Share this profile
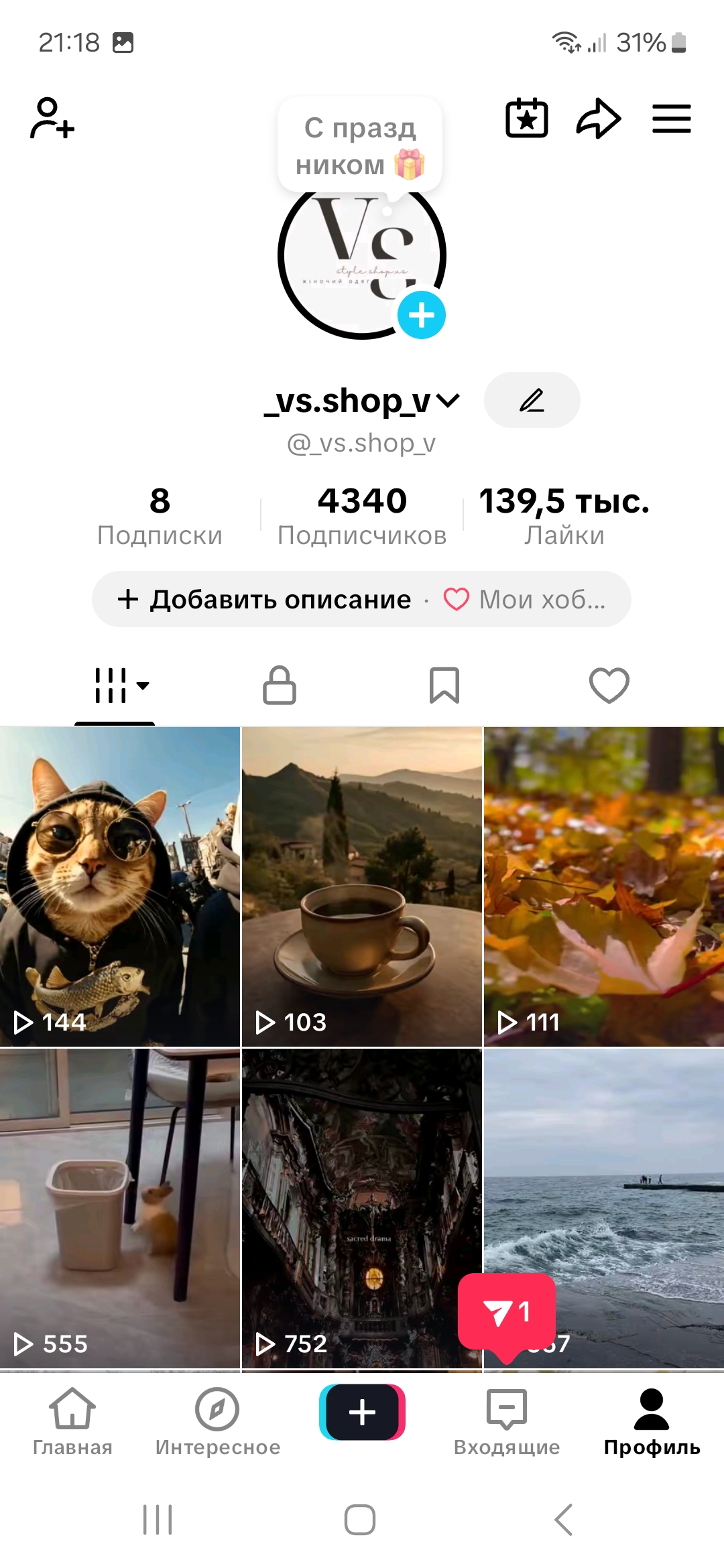724x1568 pixels. pyautogui.click(x=598, y=119)
